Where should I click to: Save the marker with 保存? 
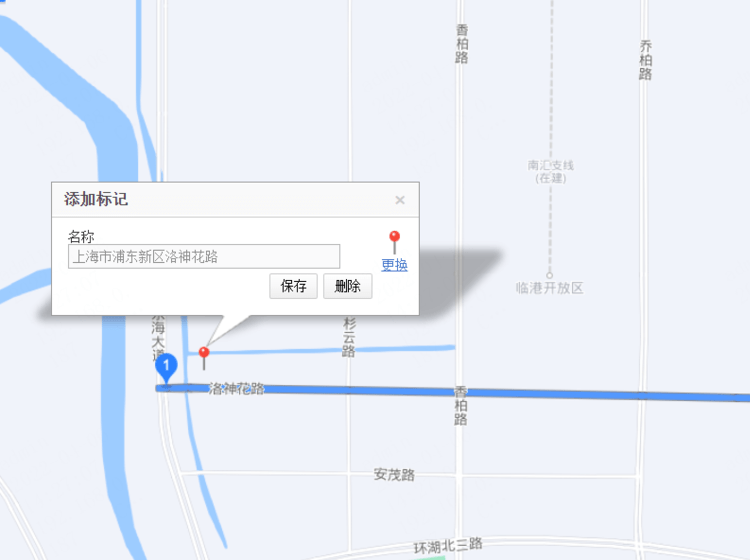293,286
